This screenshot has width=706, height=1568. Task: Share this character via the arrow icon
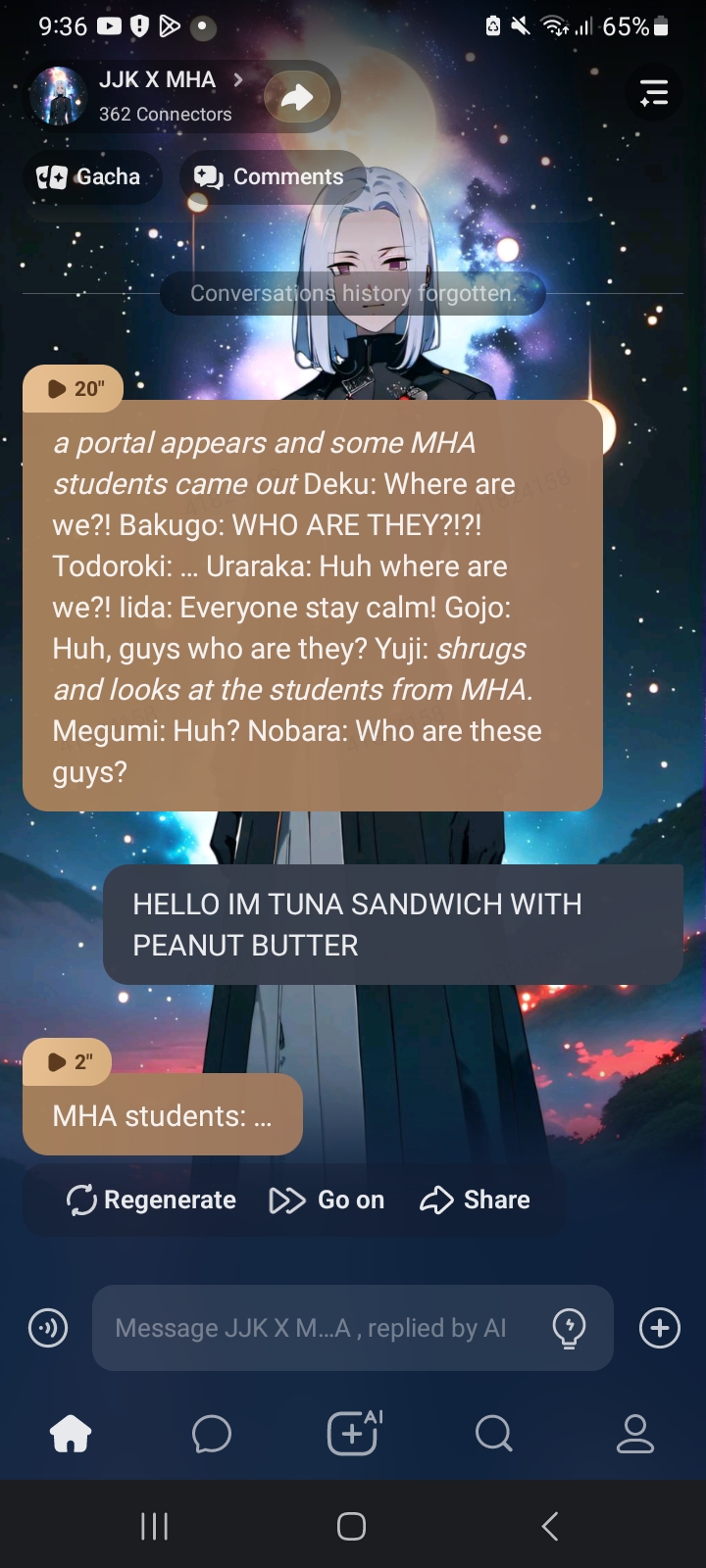[x=296, y=97]
